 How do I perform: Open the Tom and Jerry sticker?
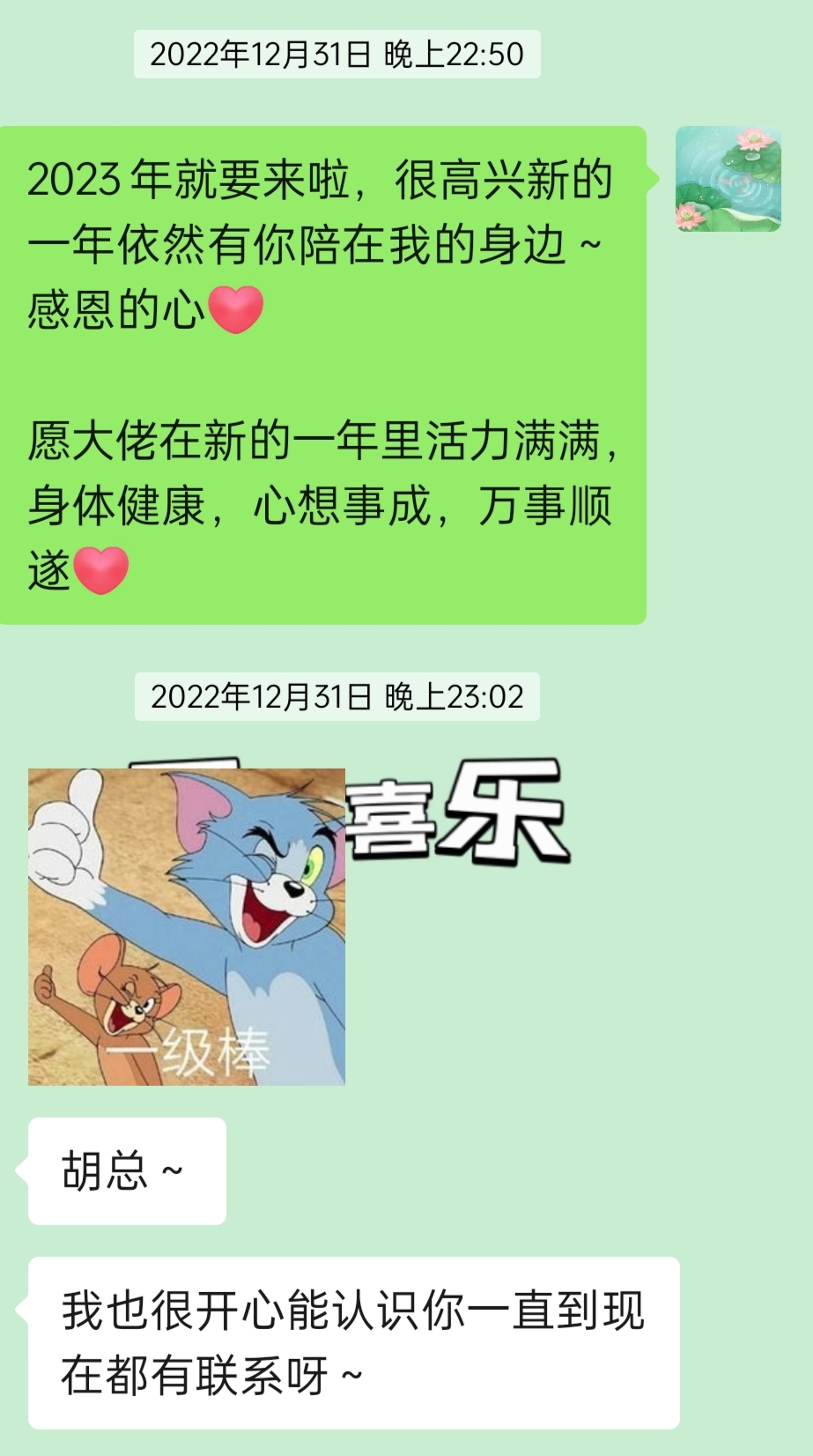pyautogui.click(x=187, y=926)
